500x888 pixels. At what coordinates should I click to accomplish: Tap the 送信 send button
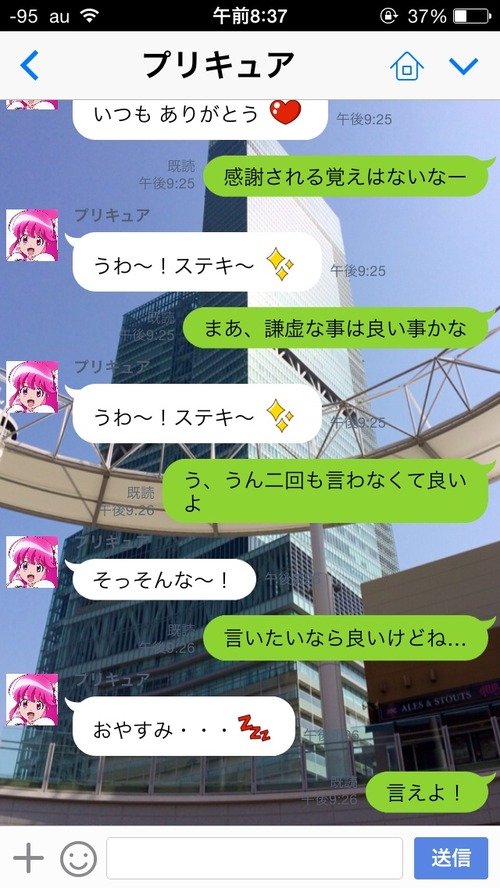coord(451,858)
